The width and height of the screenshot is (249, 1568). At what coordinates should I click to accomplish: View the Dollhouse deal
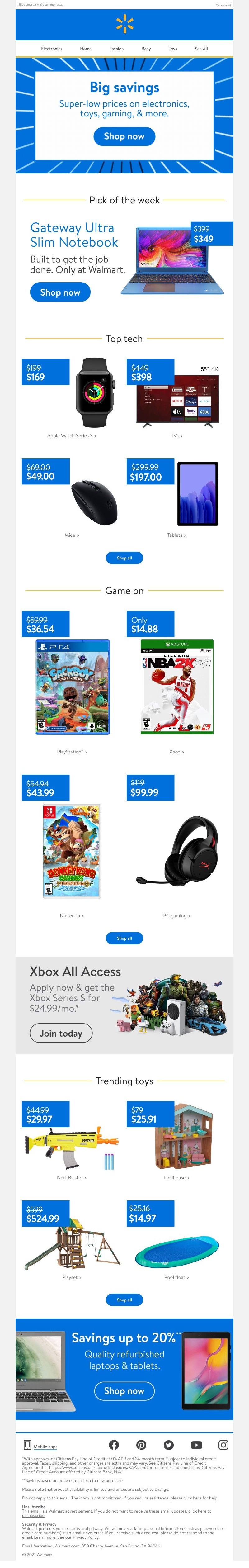[176, 1177]
